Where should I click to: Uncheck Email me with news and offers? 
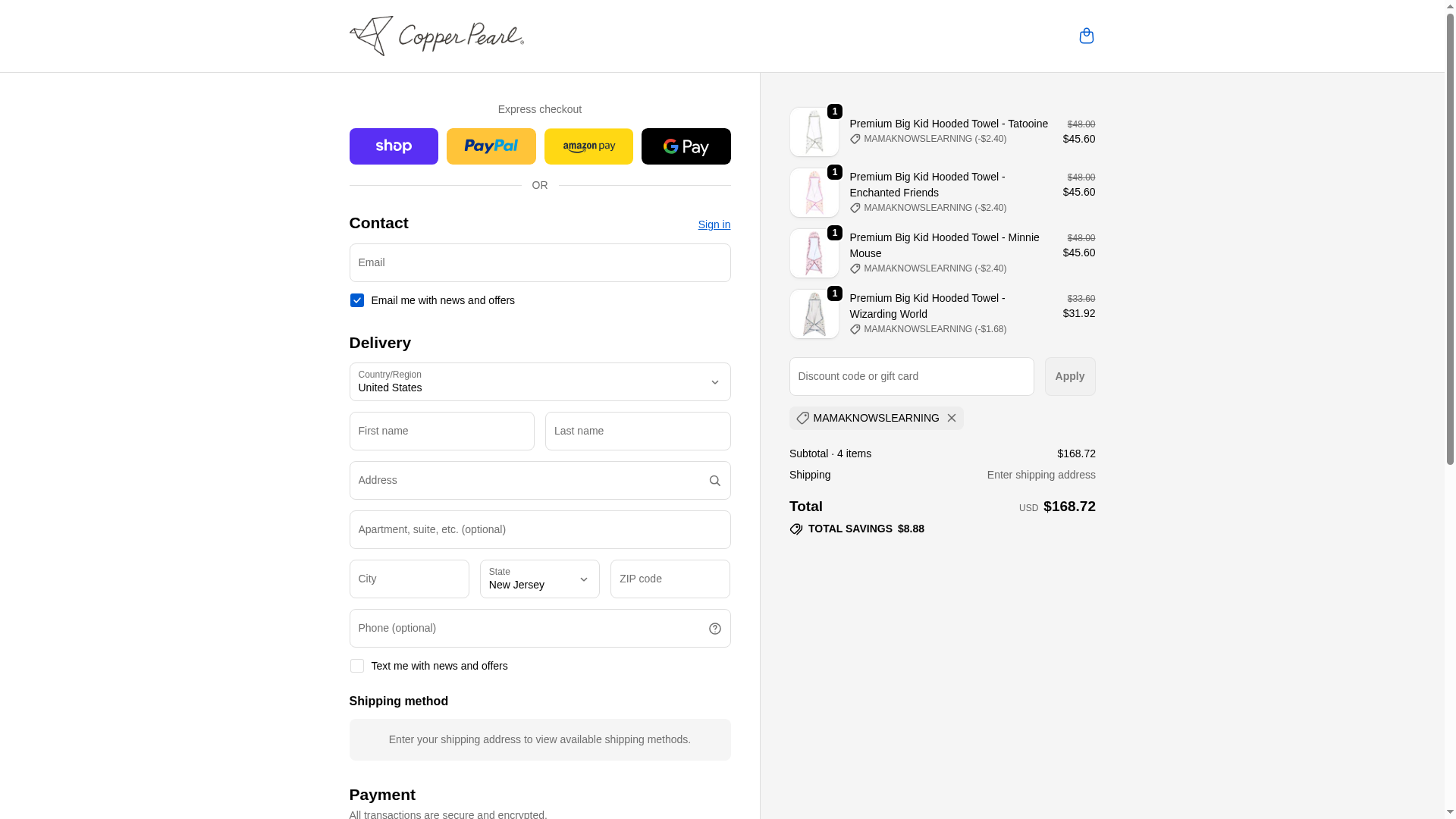357,300
